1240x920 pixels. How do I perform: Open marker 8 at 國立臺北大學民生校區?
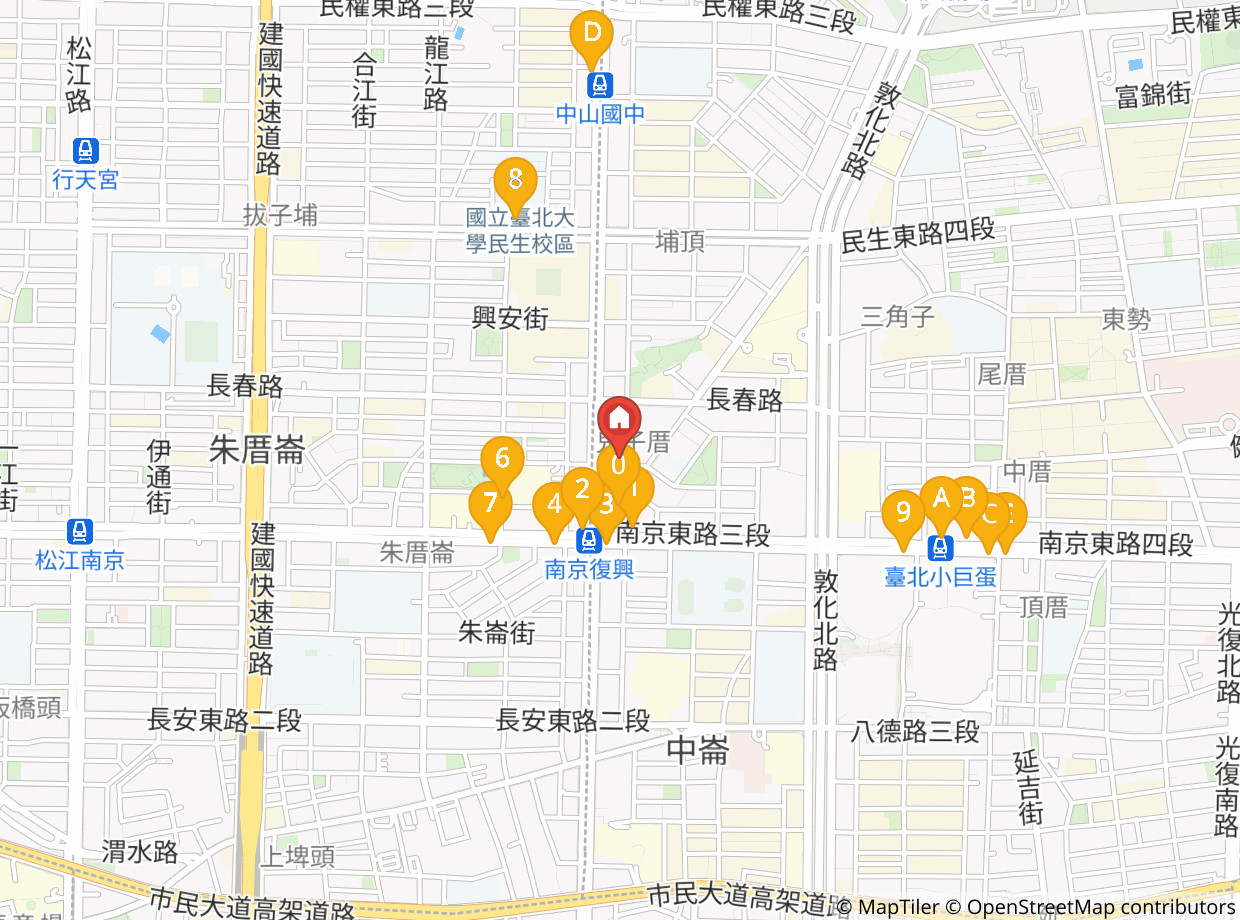point(515,181)
